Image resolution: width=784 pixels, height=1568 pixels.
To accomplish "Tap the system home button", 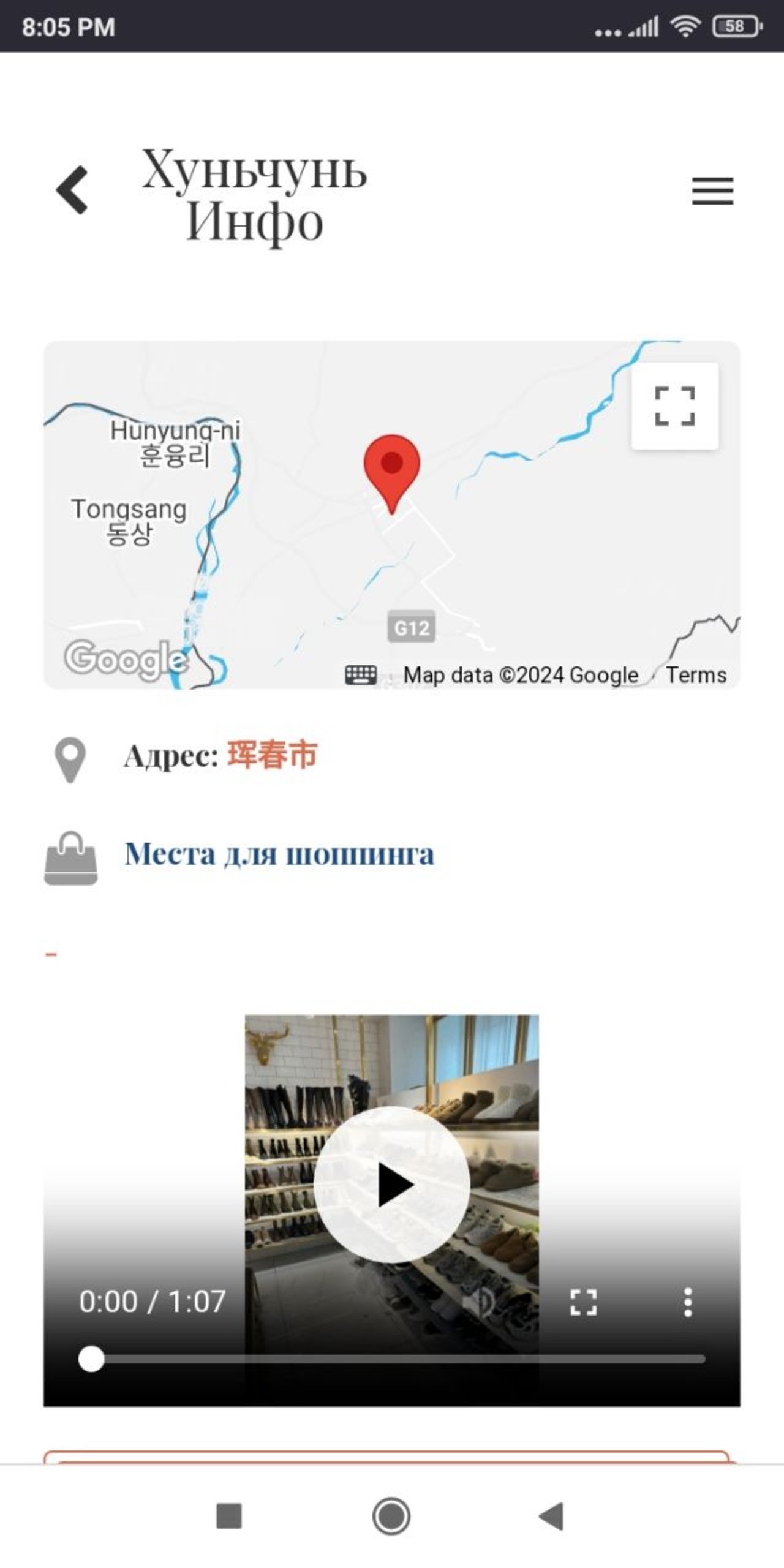I will [391, 1517].
